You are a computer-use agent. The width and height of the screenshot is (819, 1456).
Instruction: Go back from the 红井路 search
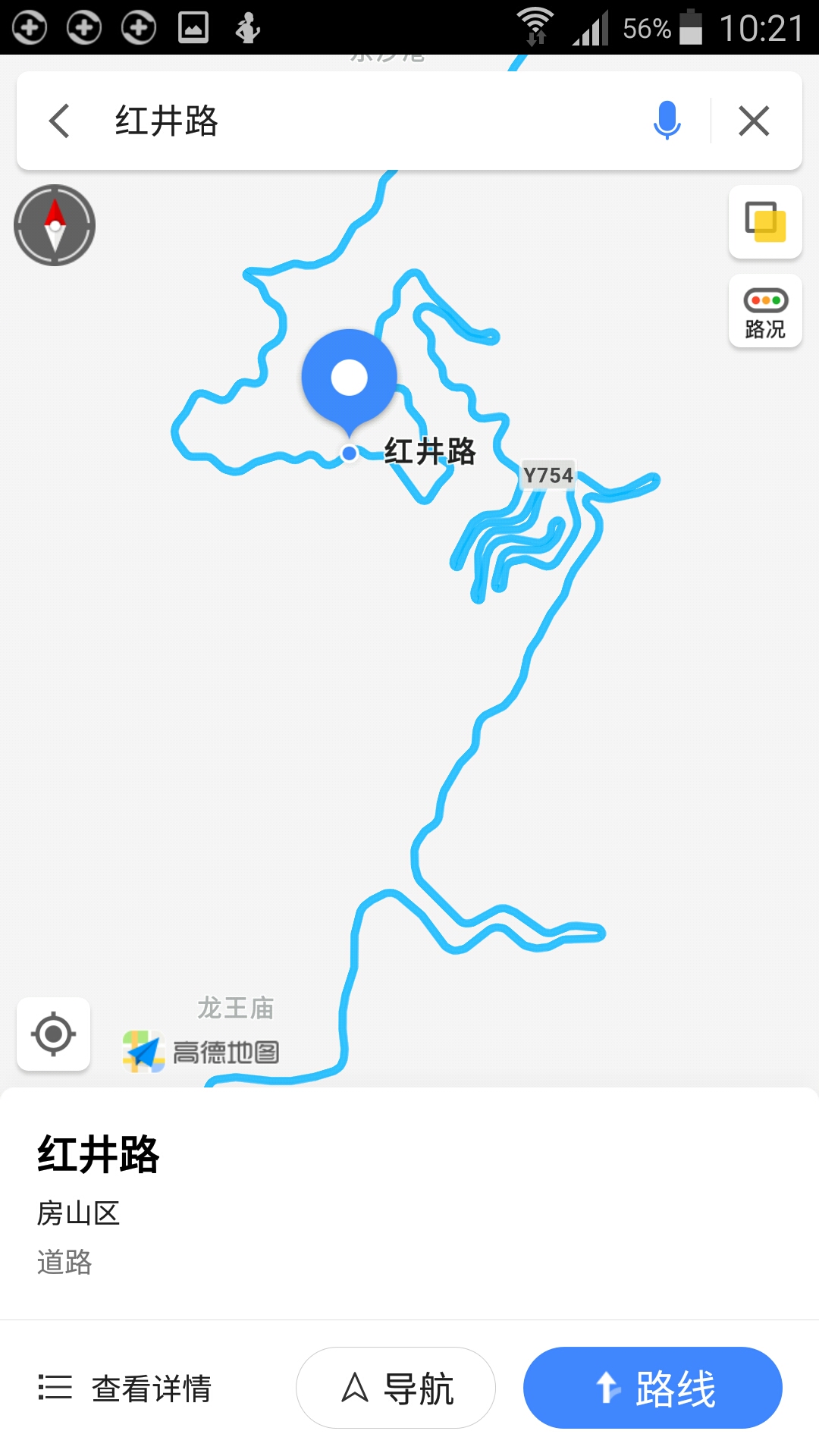coord(59,121)
